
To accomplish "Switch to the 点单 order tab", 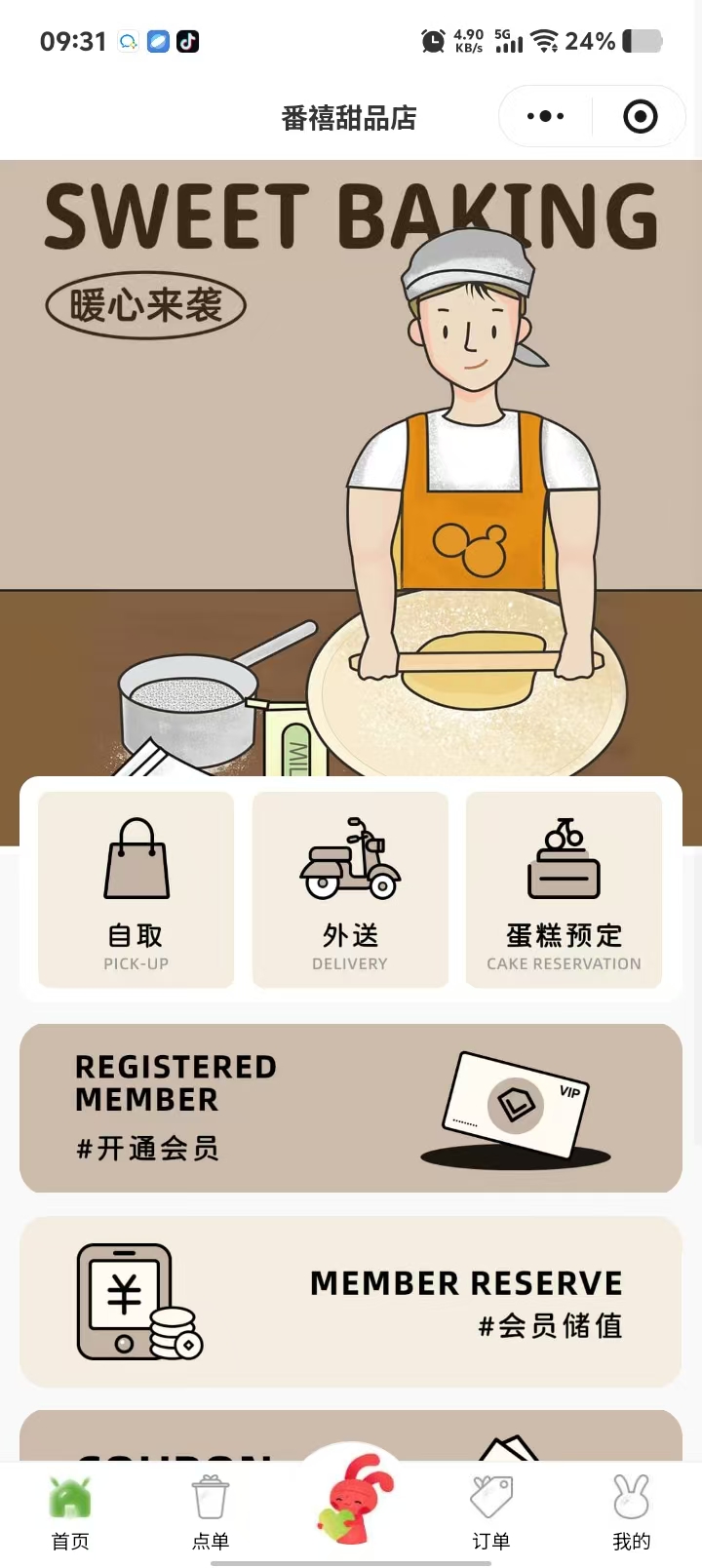I will point(211,1513).
